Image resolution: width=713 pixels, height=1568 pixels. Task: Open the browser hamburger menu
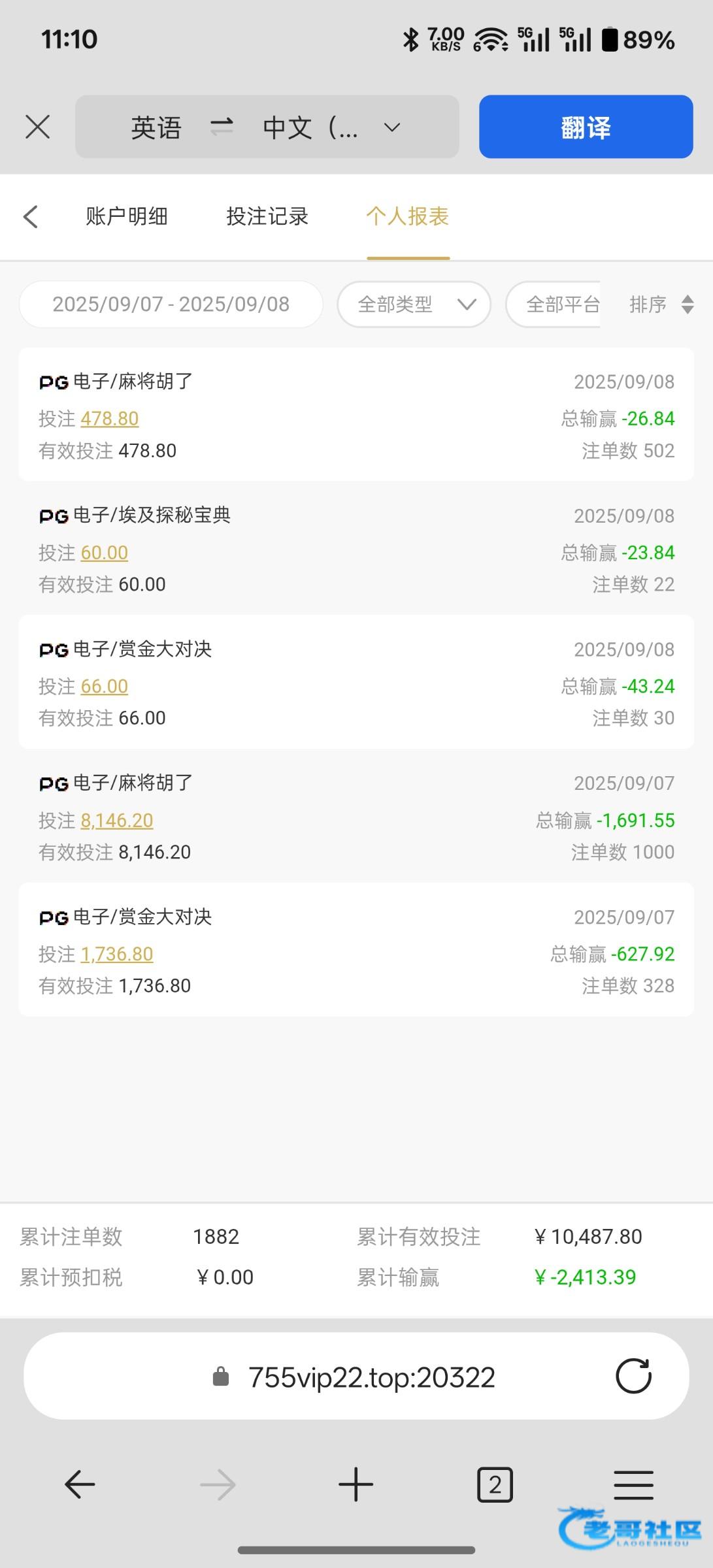coord(633,1485)
